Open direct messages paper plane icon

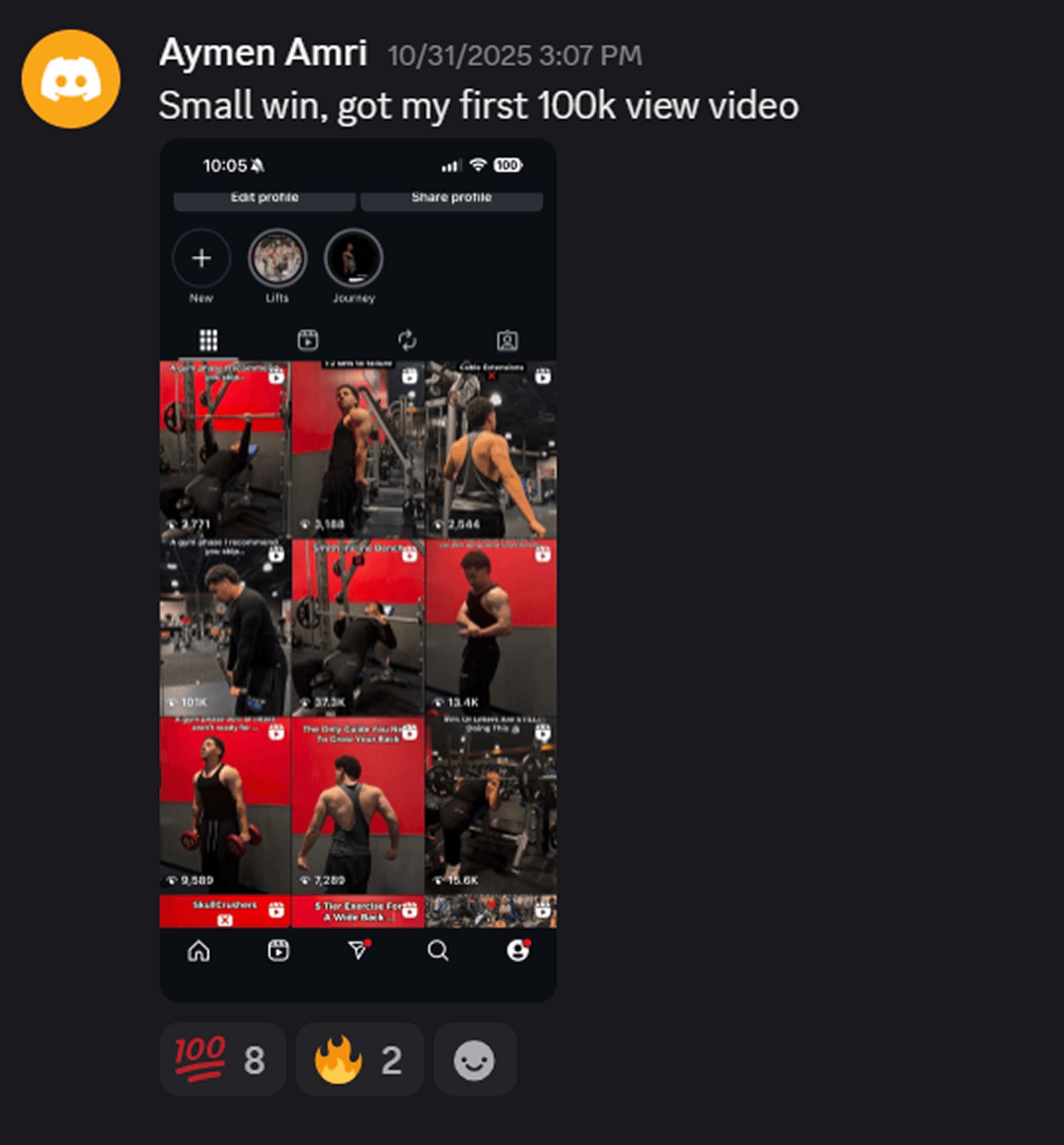click(358, 952)
